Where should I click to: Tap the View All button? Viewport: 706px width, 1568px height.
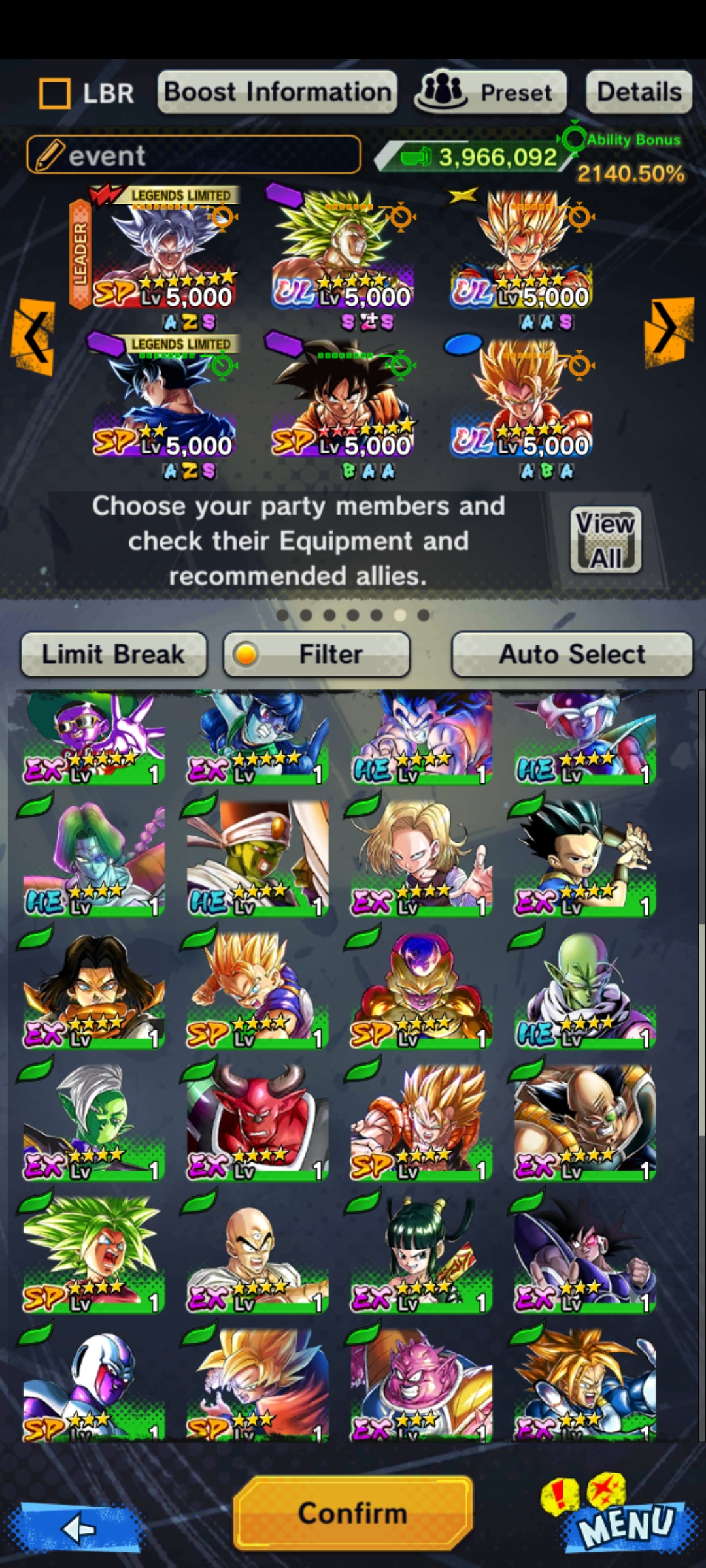click(x=606, y=540)
